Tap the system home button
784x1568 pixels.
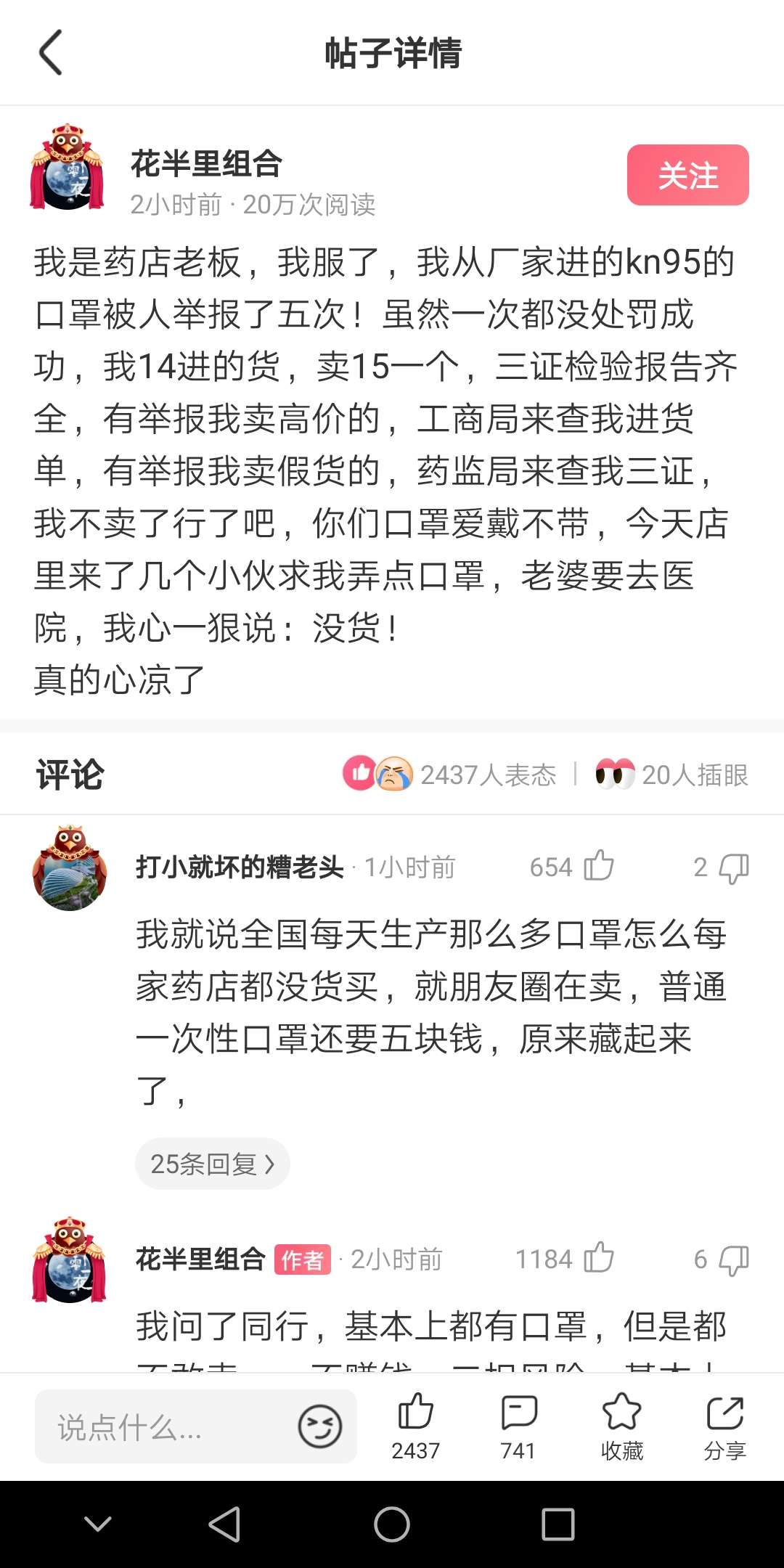point(392,1524)
